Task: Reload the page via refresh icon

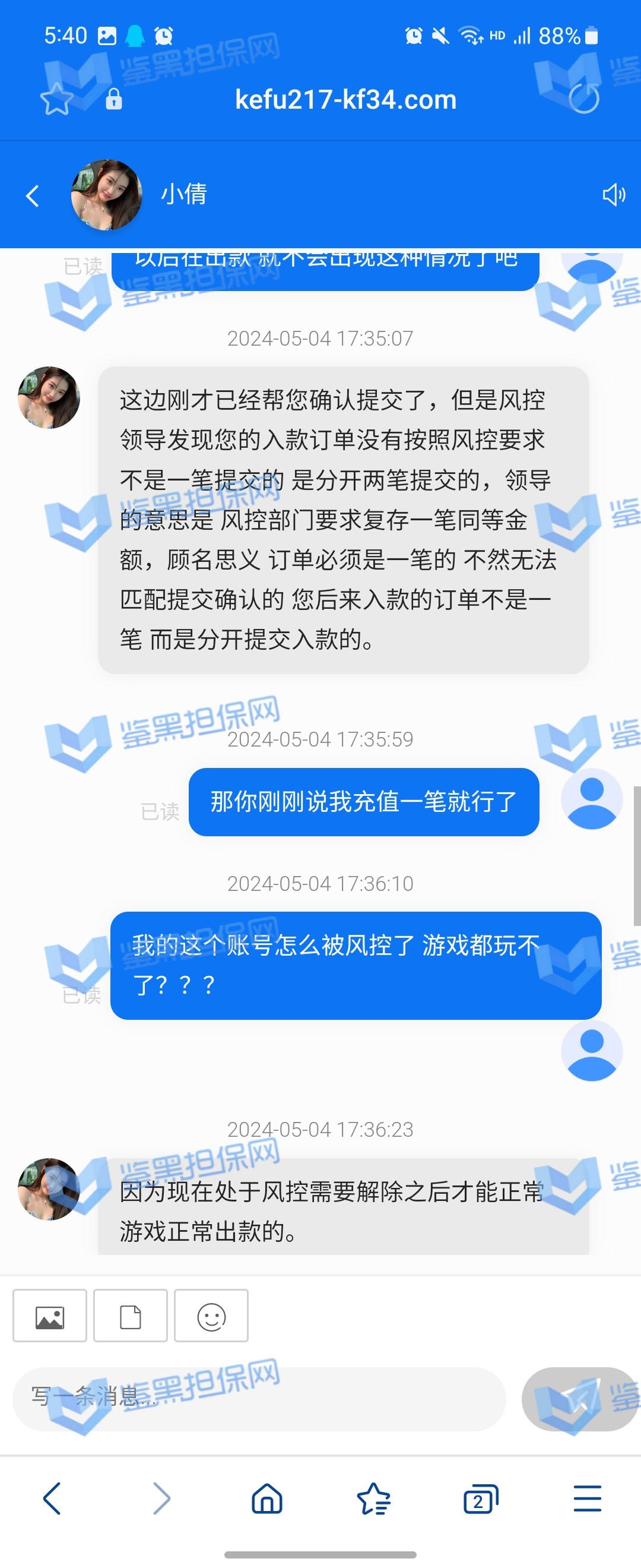Action: coord(583,99)
